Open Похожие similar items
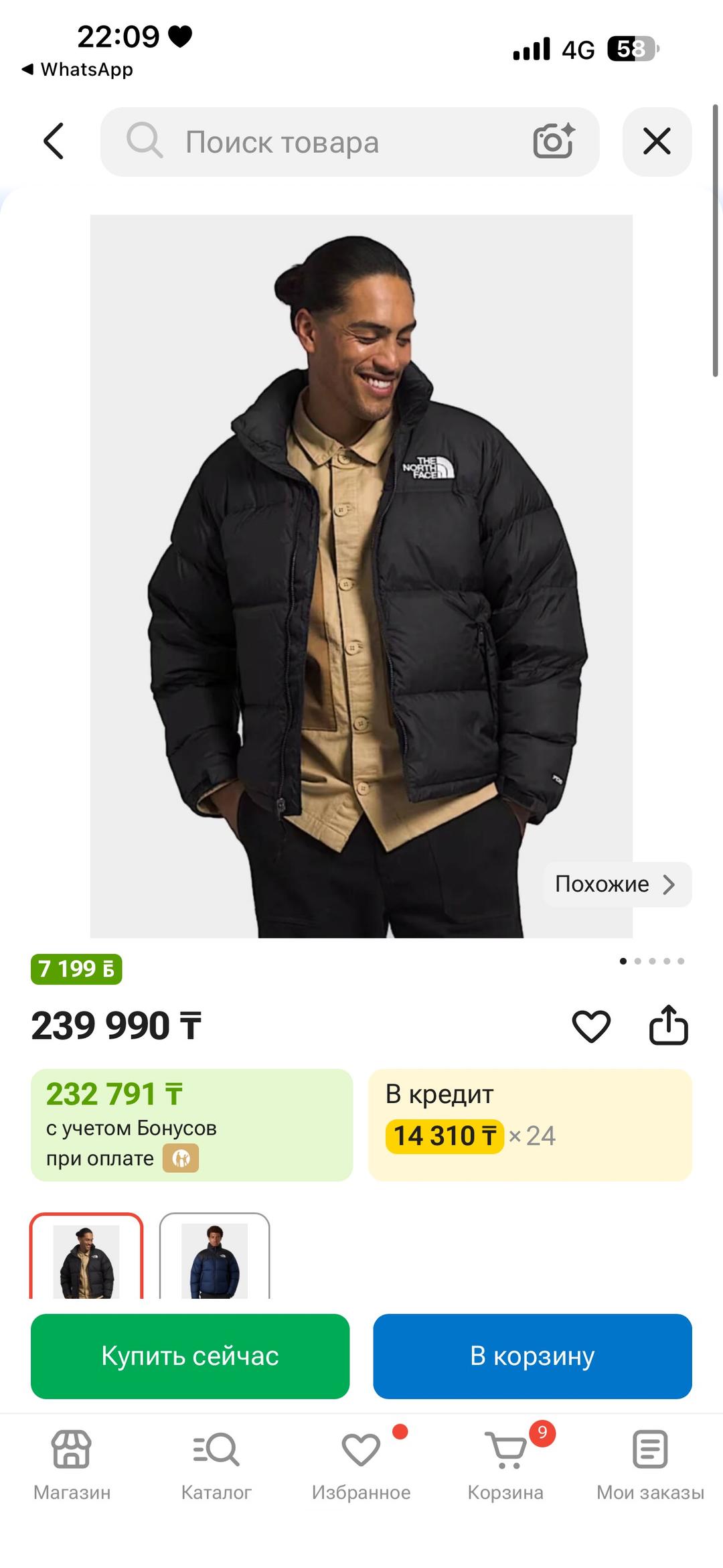This screenshot has height=1568, width=723. coord(617,884)
